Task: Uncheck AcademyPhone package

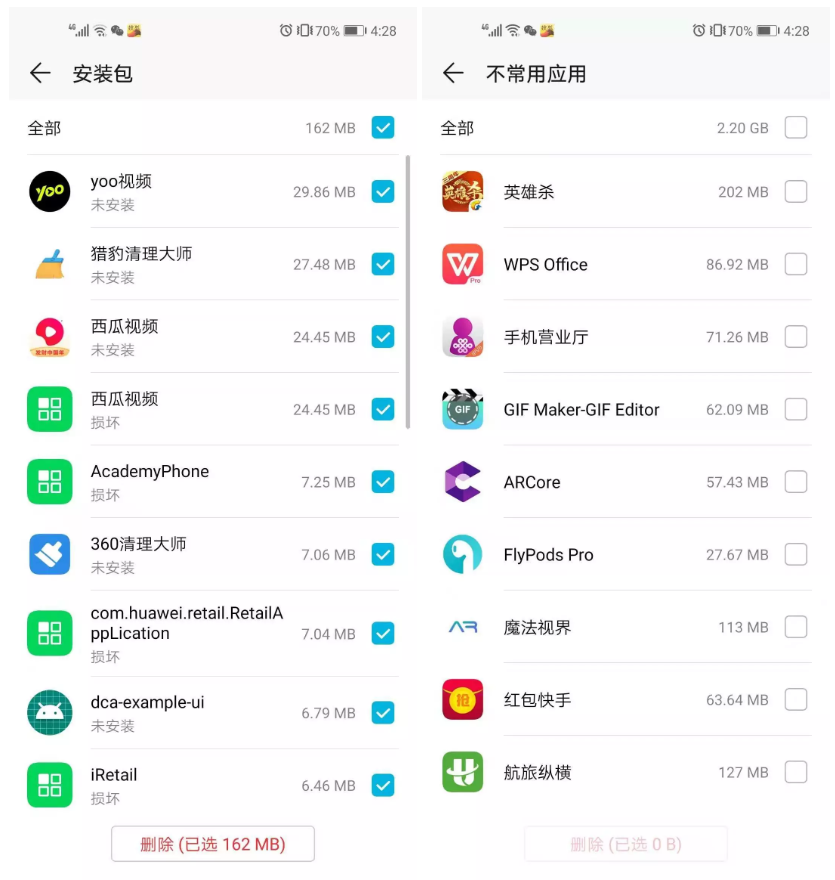Action: [x=383, y=482]
